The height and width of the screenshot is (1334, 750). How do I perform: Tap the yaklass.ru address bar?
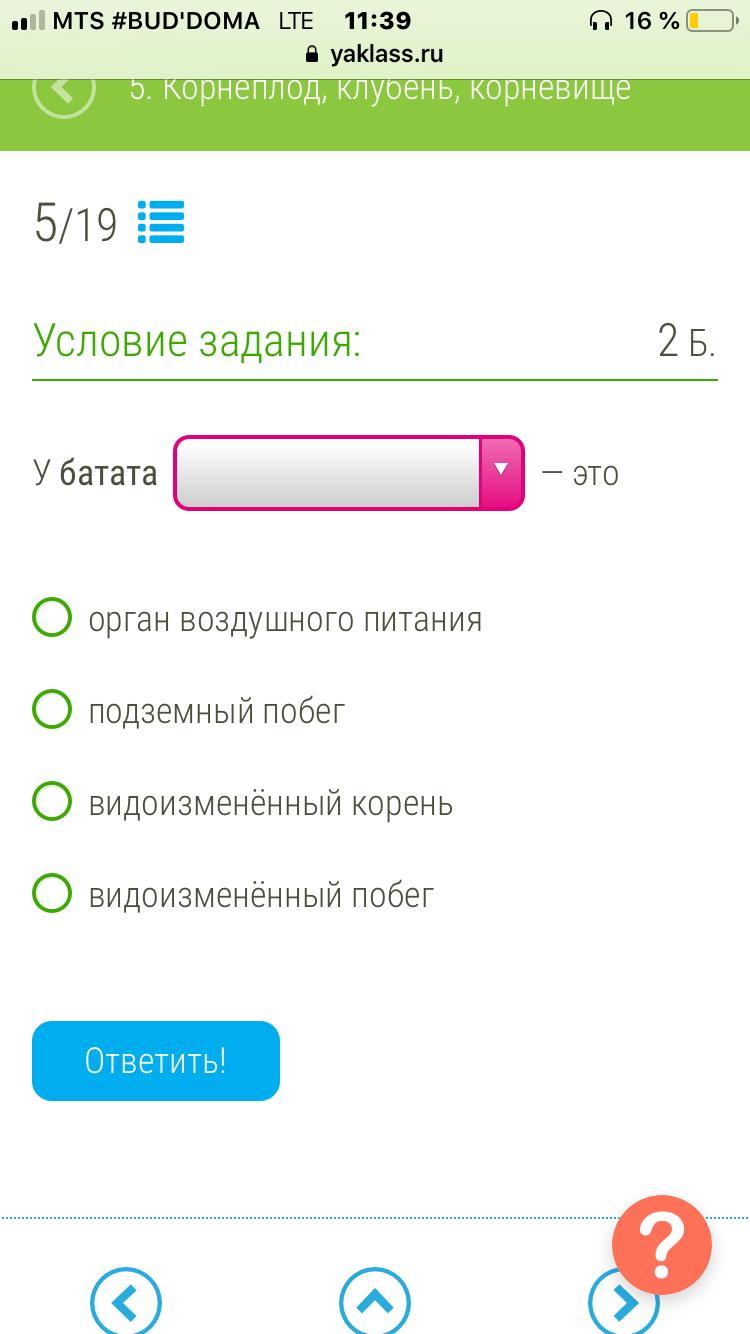(x=375, y=54)
